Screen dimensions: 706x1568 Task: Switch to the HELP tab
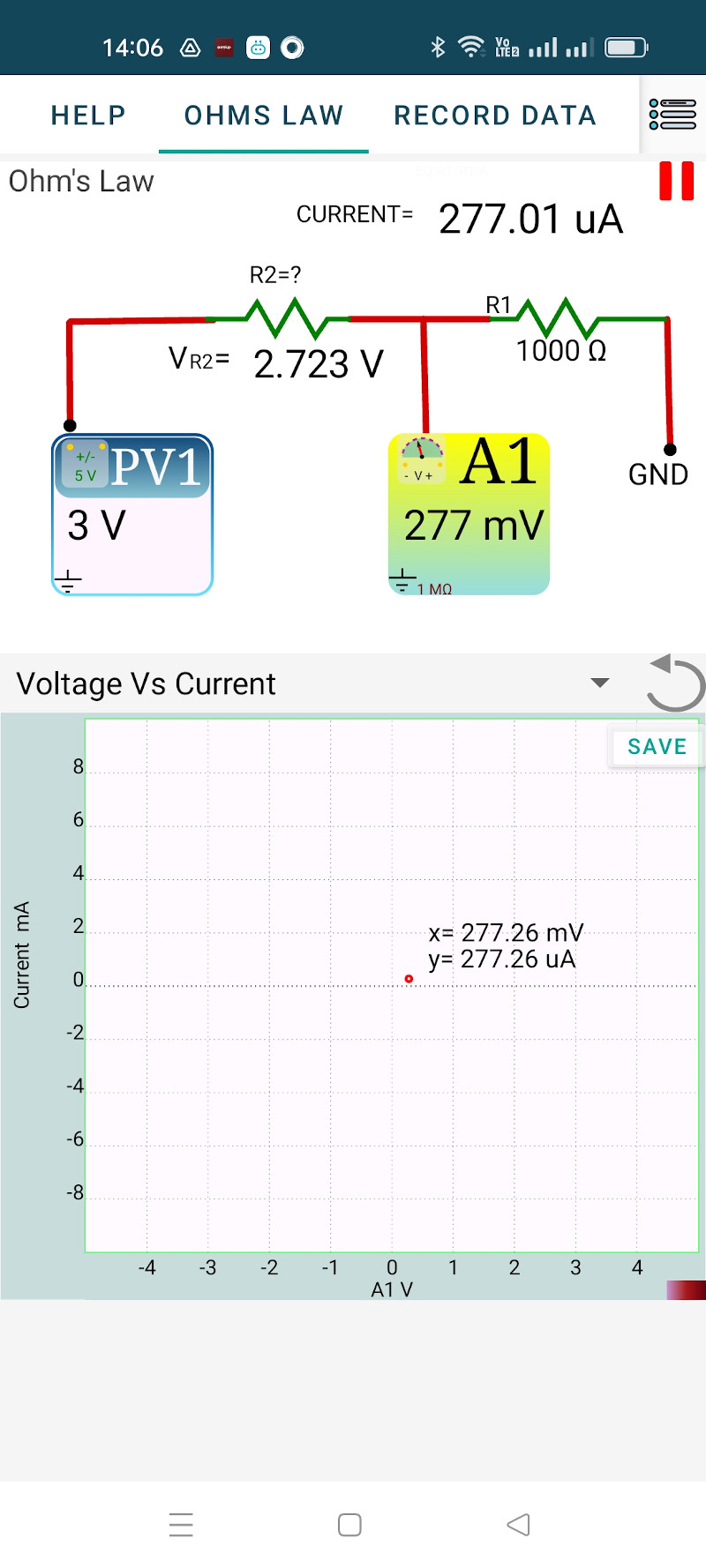[88, 116]
